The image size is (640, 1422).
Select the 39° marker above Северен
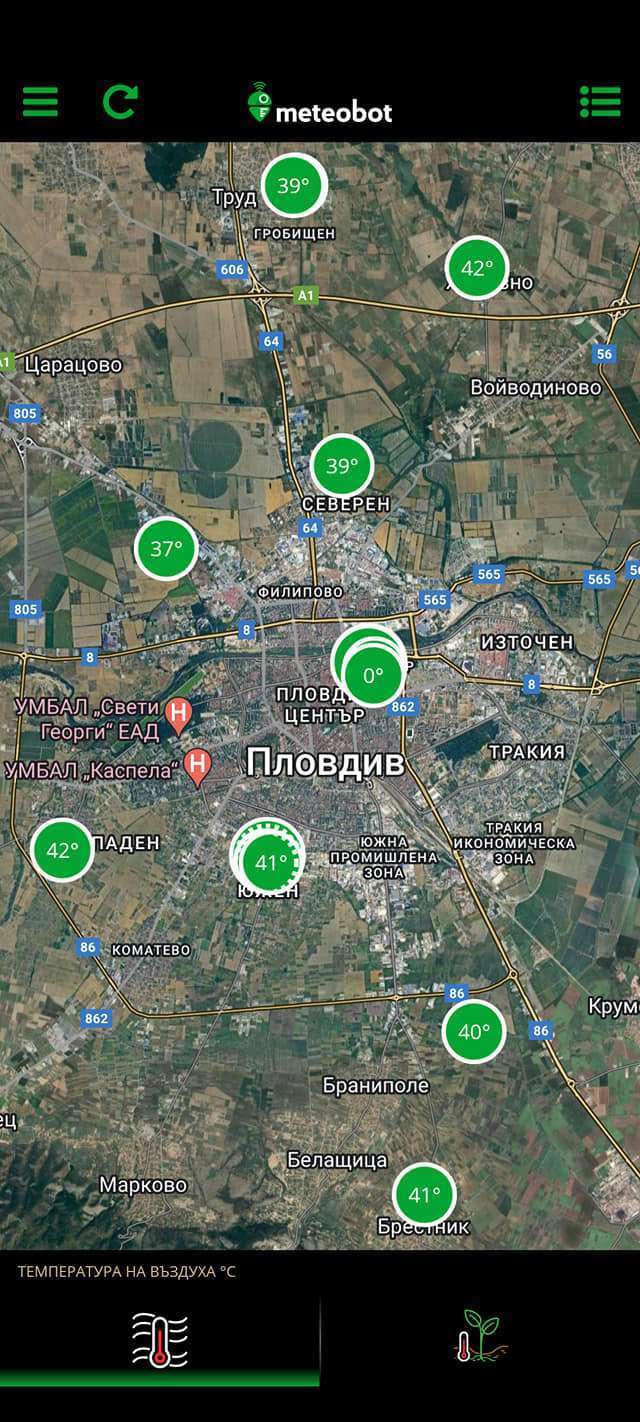tap(342, 466)
